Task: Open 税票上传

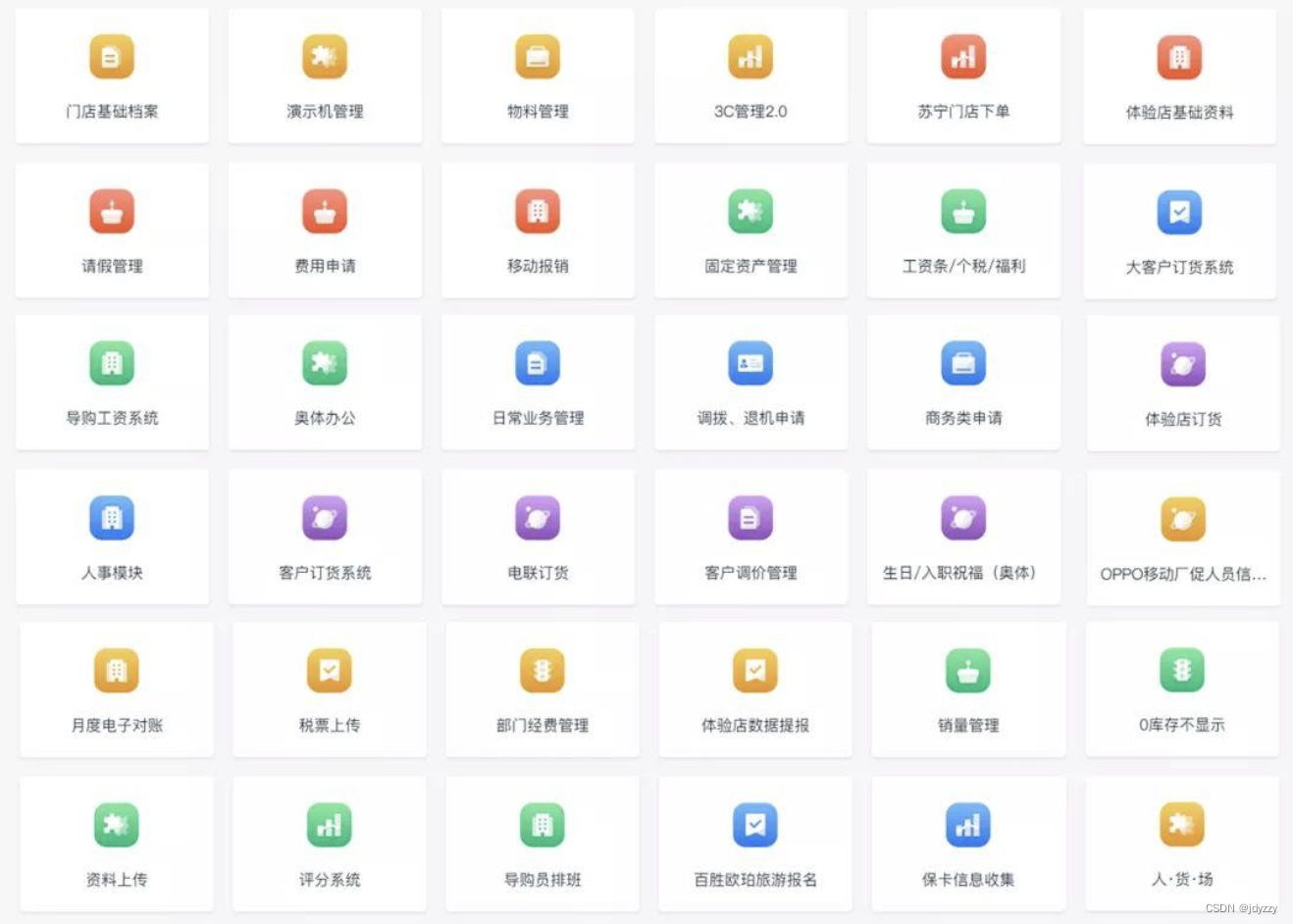Action: click(330, 690)
